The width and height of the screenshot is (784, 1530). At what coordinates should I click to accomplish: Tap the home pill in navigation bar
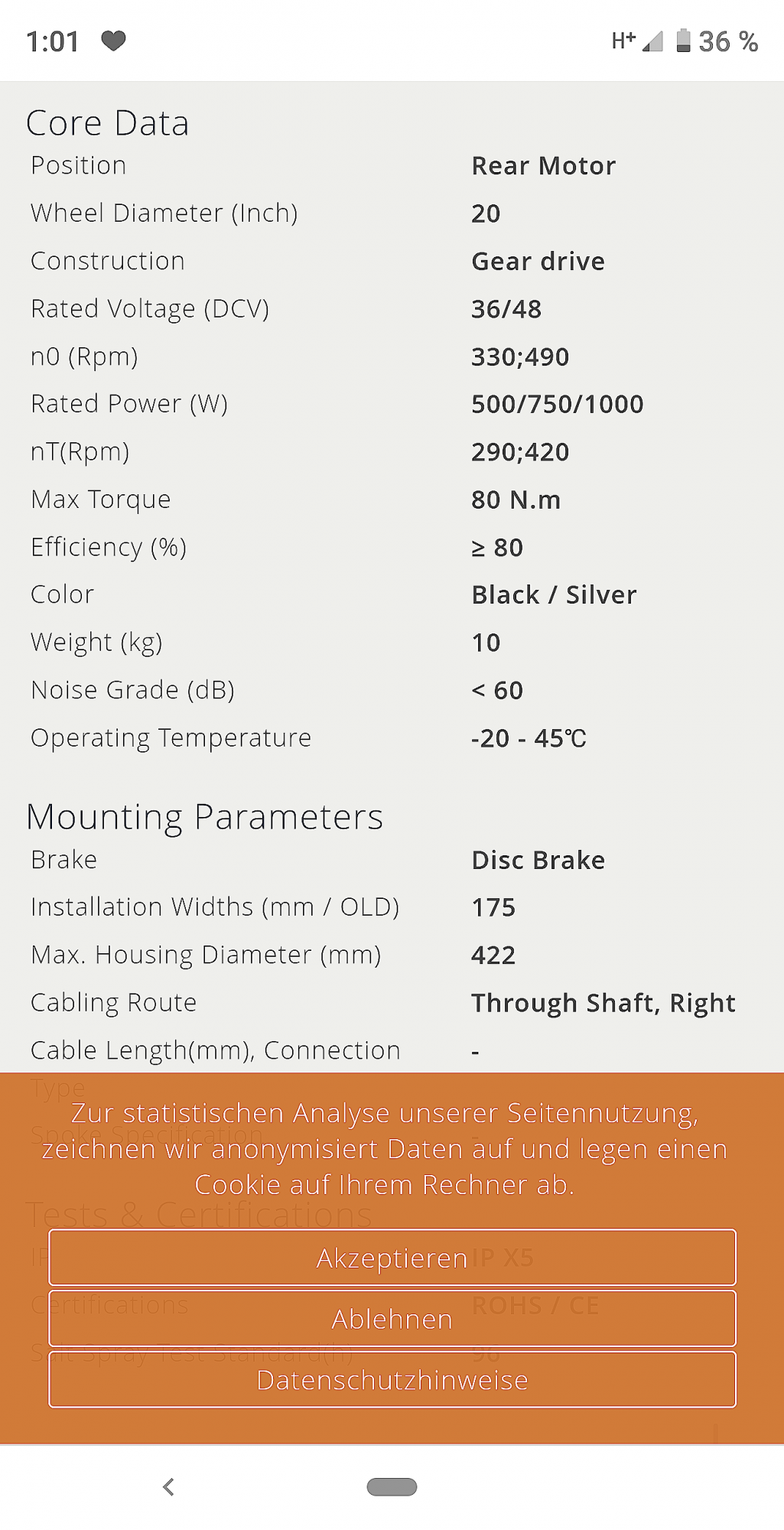[392, 1487]
